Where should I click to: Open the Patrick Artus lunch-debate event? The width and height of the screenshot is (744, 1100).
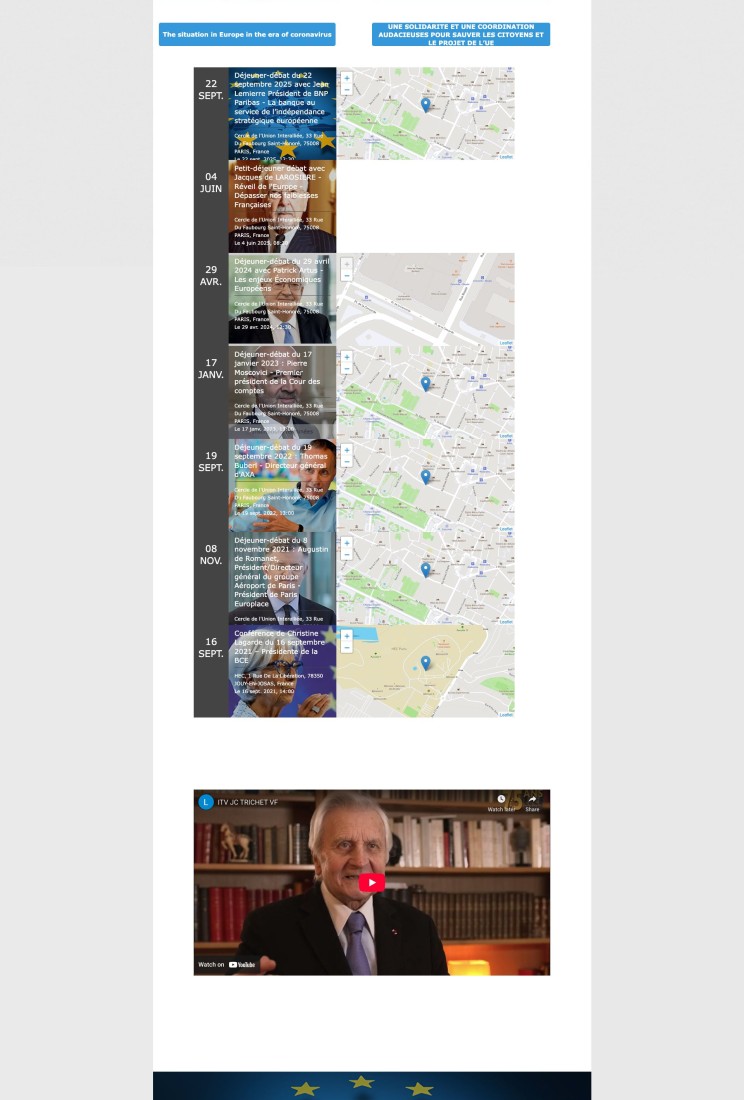pyautogui.click(x=281, y=275)
